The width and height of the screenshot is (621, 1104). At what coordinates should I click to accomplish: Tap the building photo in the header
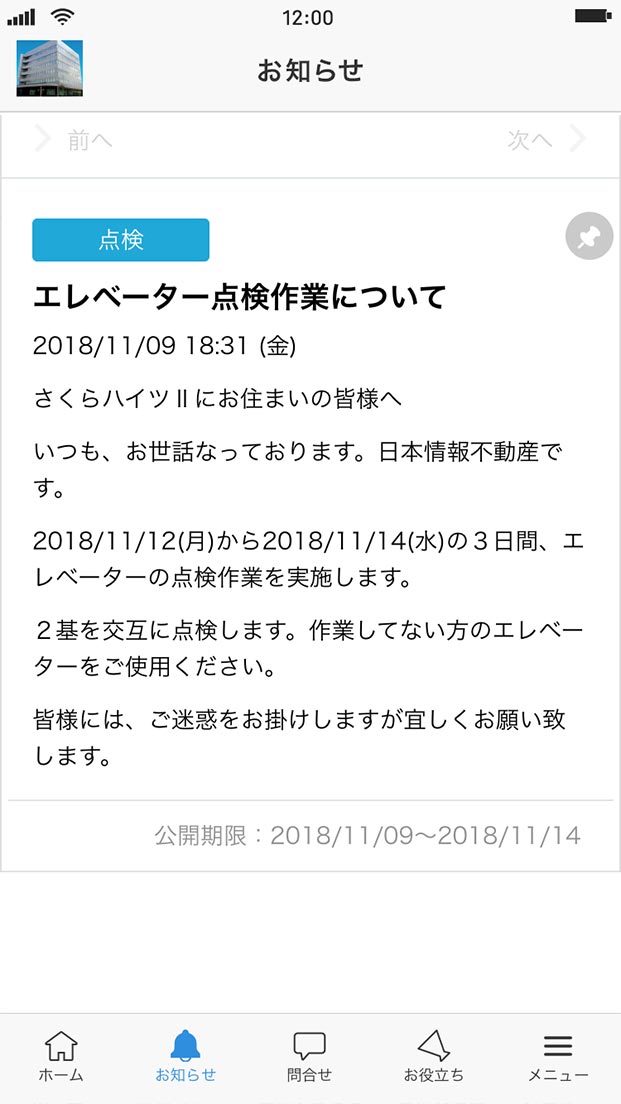50,69
